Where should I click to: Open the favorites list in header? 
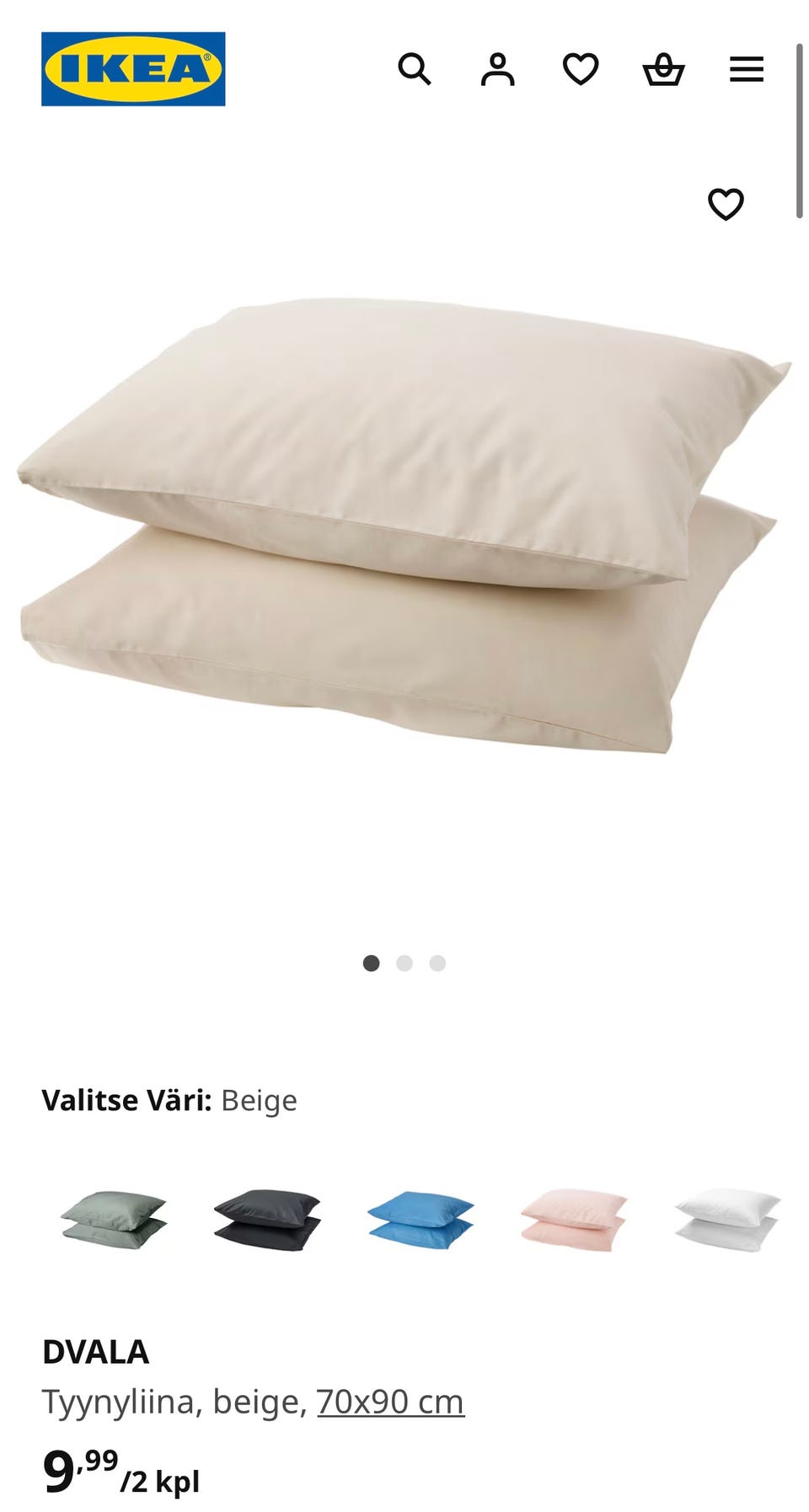(x=580, y=69)
